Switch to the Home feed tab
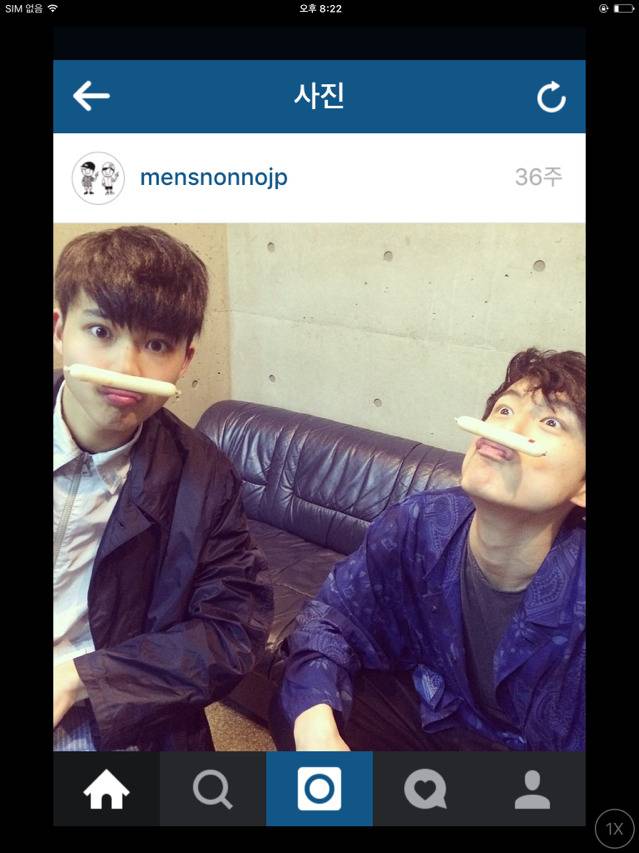This screenshot has height=853, width=639. (106, 790)
